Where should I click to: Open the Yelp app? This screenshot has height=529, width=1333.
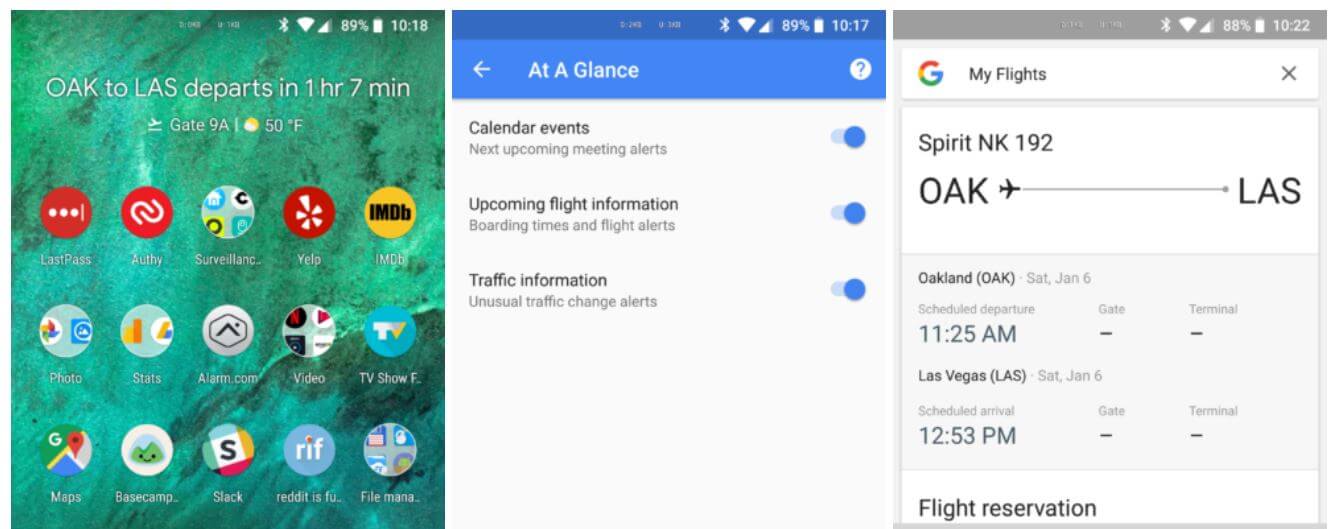coord(309,213)
